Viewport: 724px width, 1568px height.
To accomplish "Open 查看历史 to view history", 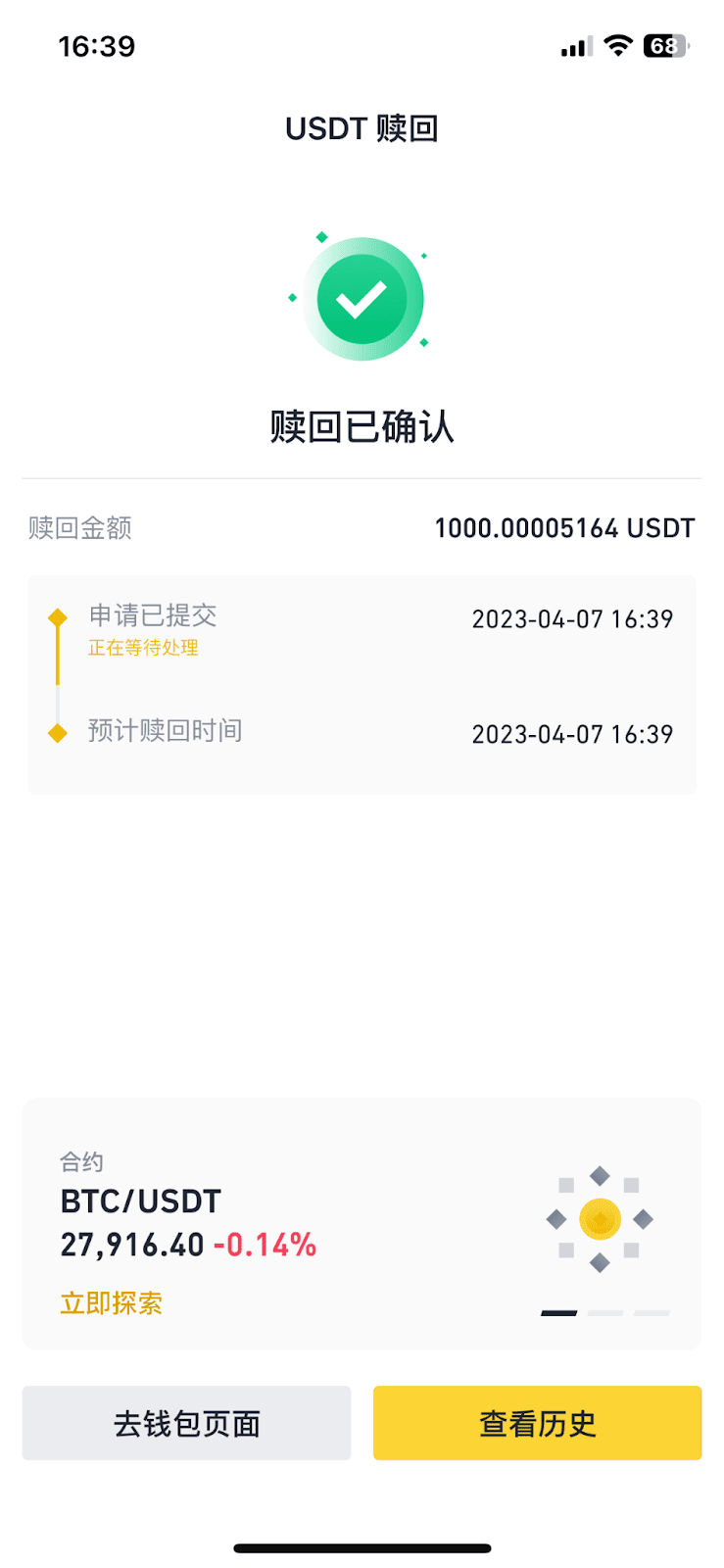I will point(537,1423).
